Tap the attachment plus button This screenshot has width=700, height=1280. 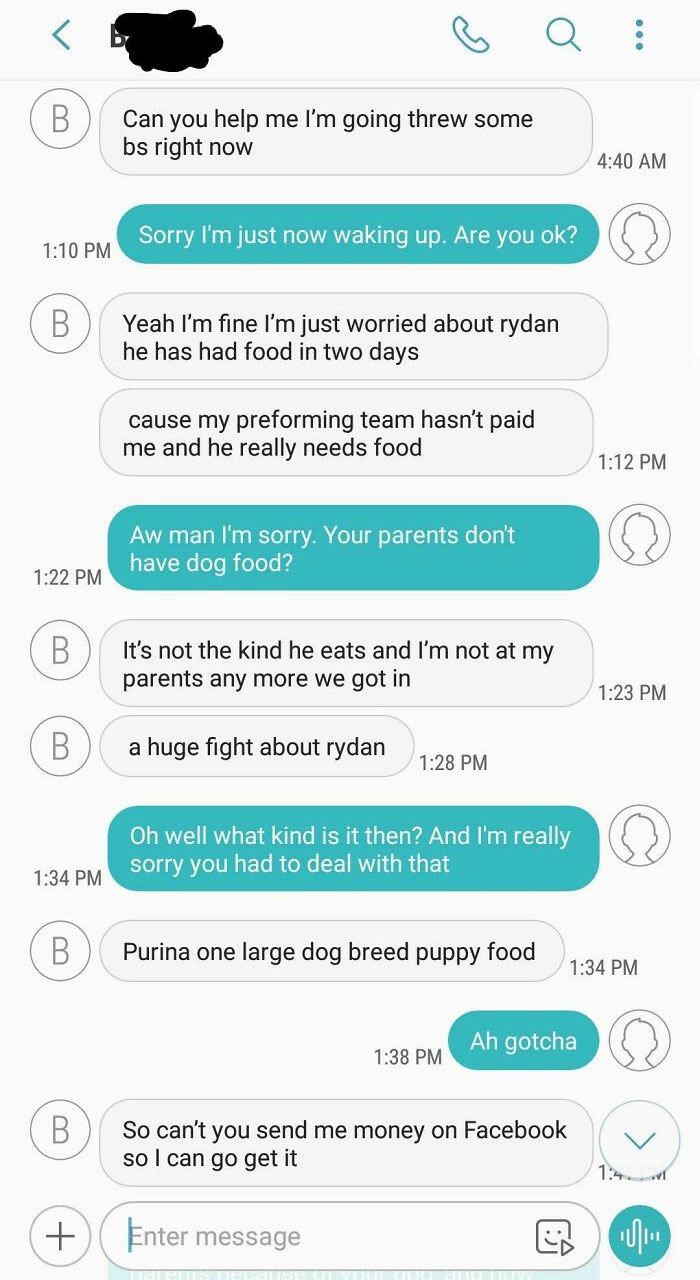pyautogui.click(x=60, y=1236)
